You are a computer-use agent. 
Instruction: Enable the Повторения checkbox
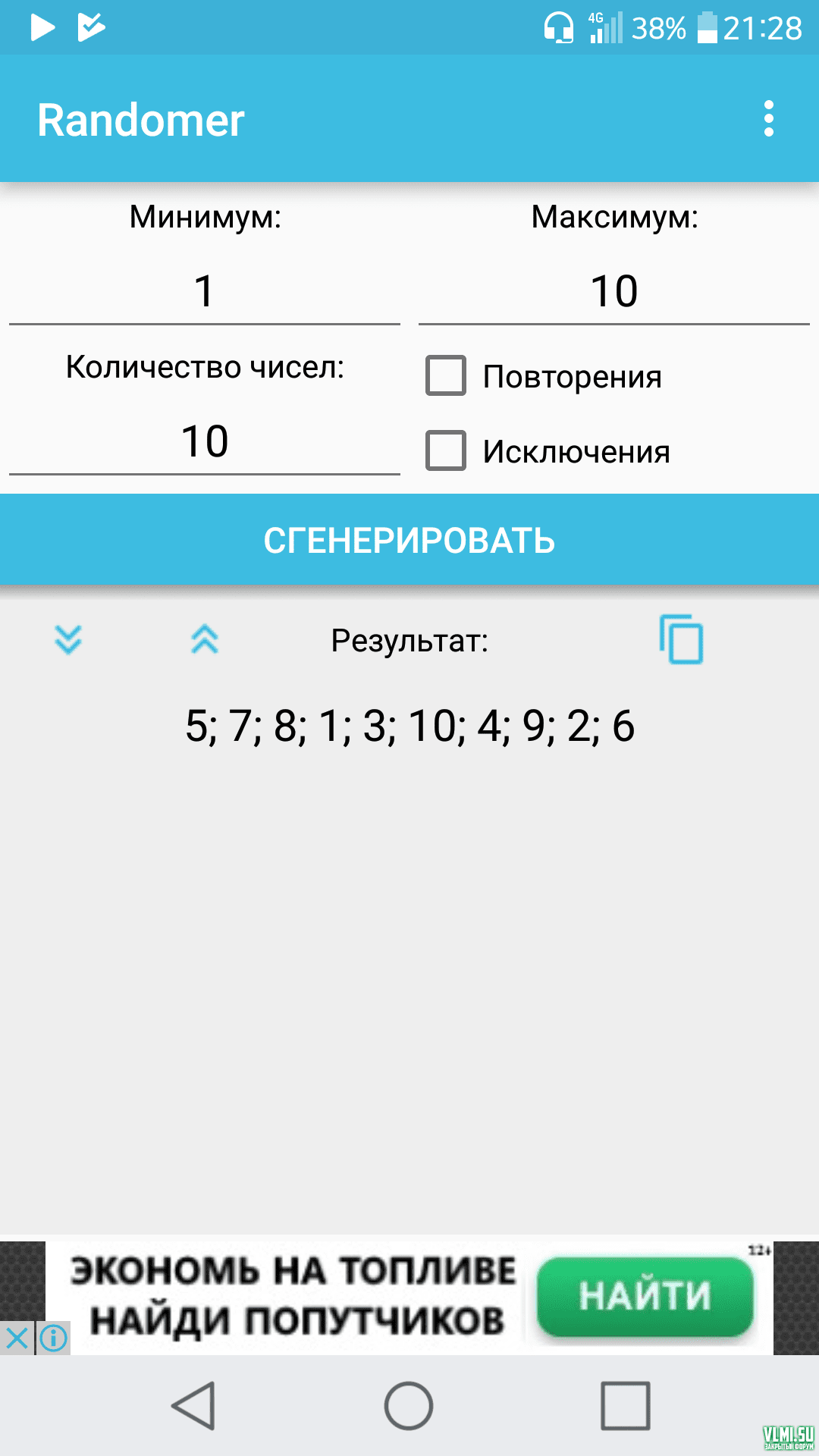click(x=446, y=376)
